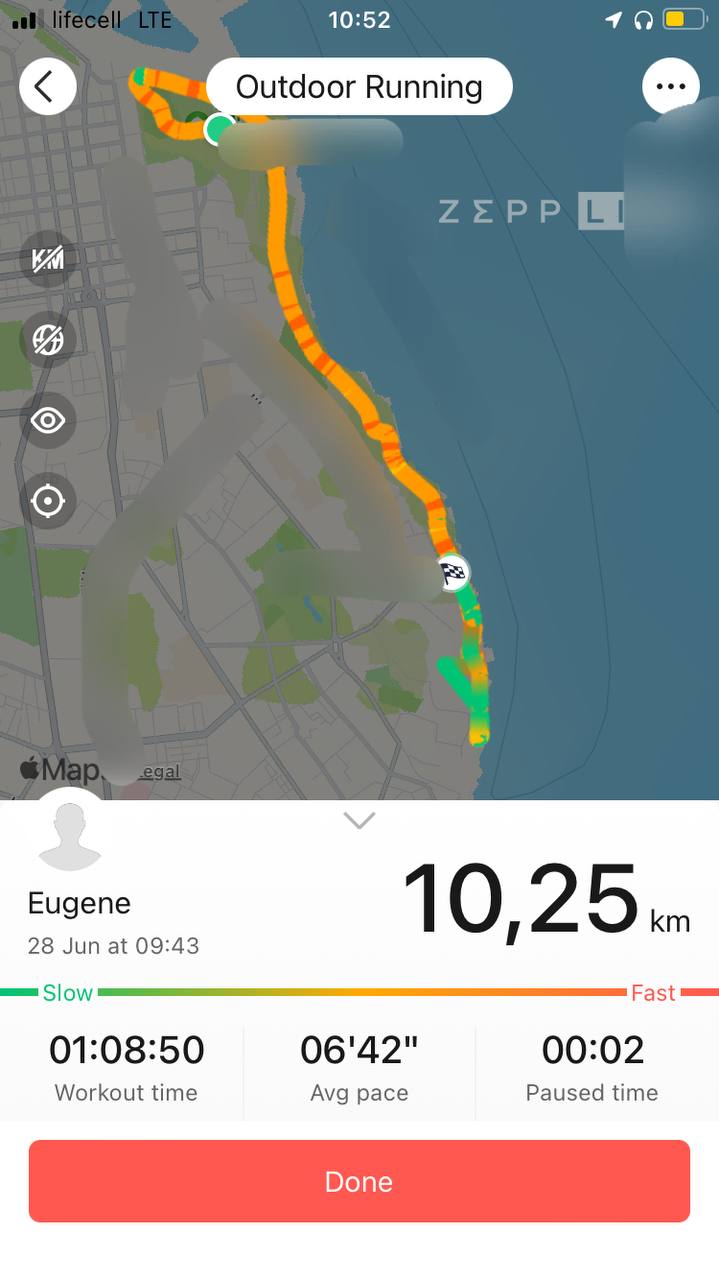Tap the eye privacy visibility icon

[48, 420]
